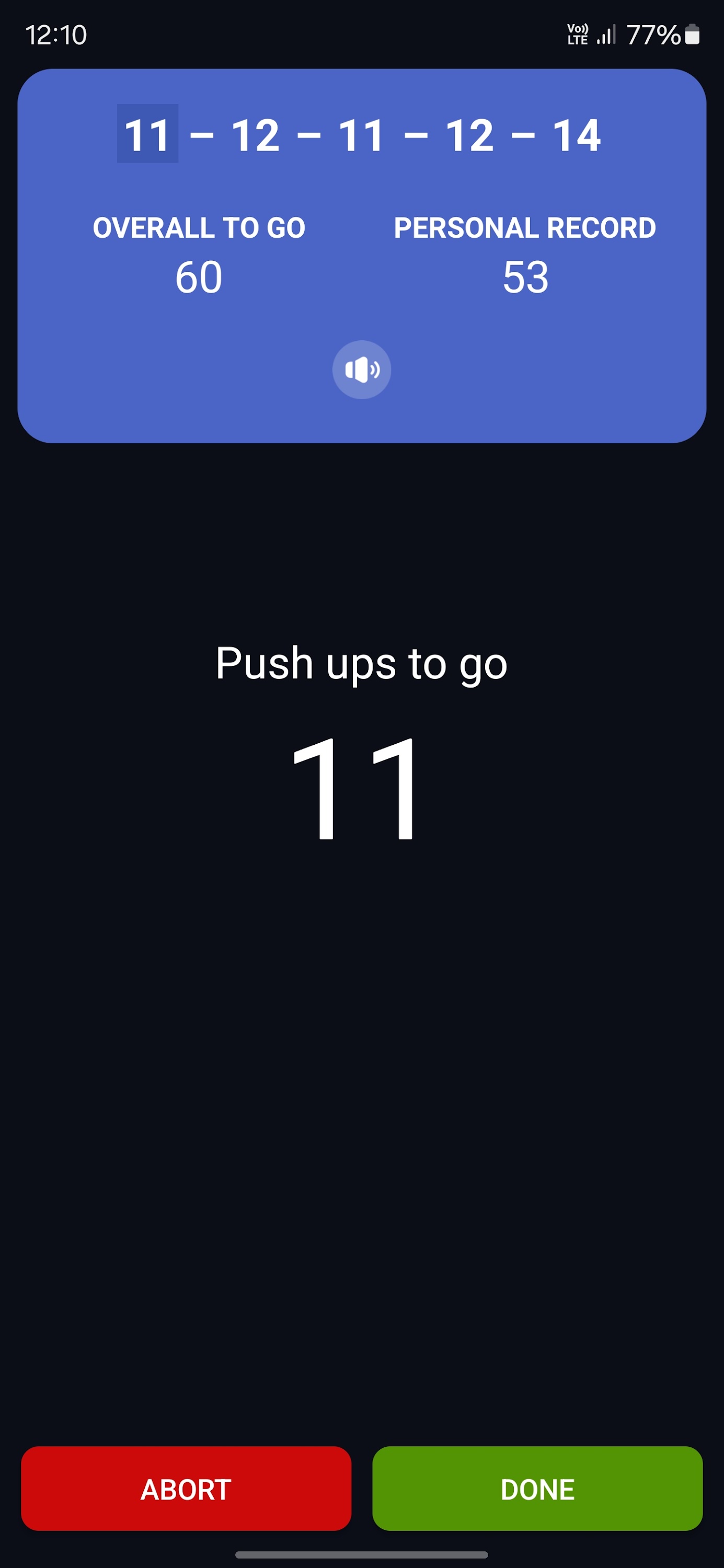Screen dimensions: 724x1568
Task: Mark the current set as Done
Action: pos(537,1489)
